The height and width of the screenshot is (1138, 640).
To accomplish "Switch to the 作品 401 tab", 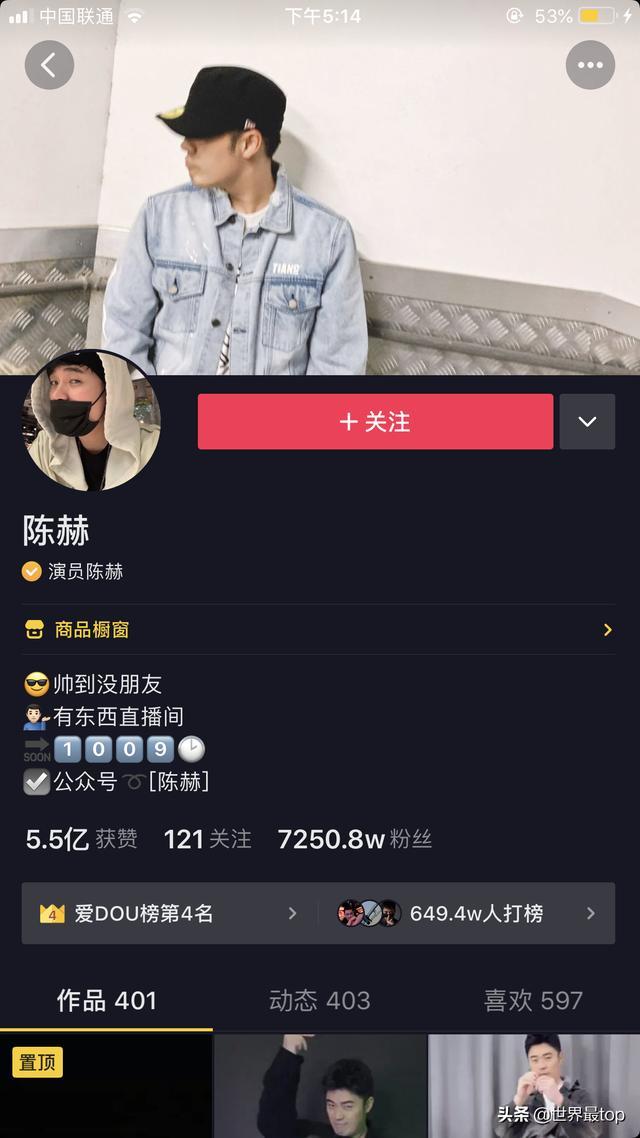I will pos(107,1001).
